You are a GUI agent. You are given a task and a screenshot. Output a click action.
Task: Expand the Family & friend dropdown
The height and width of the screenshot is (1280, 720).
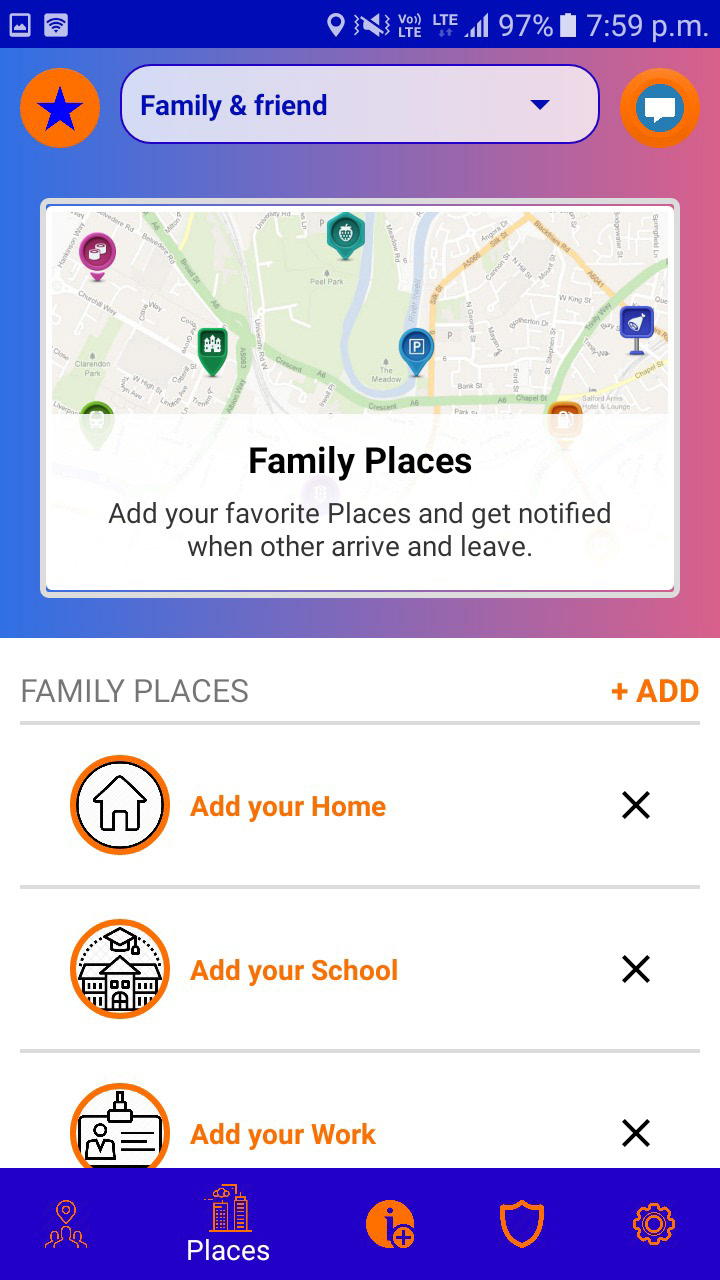(359, 105)
